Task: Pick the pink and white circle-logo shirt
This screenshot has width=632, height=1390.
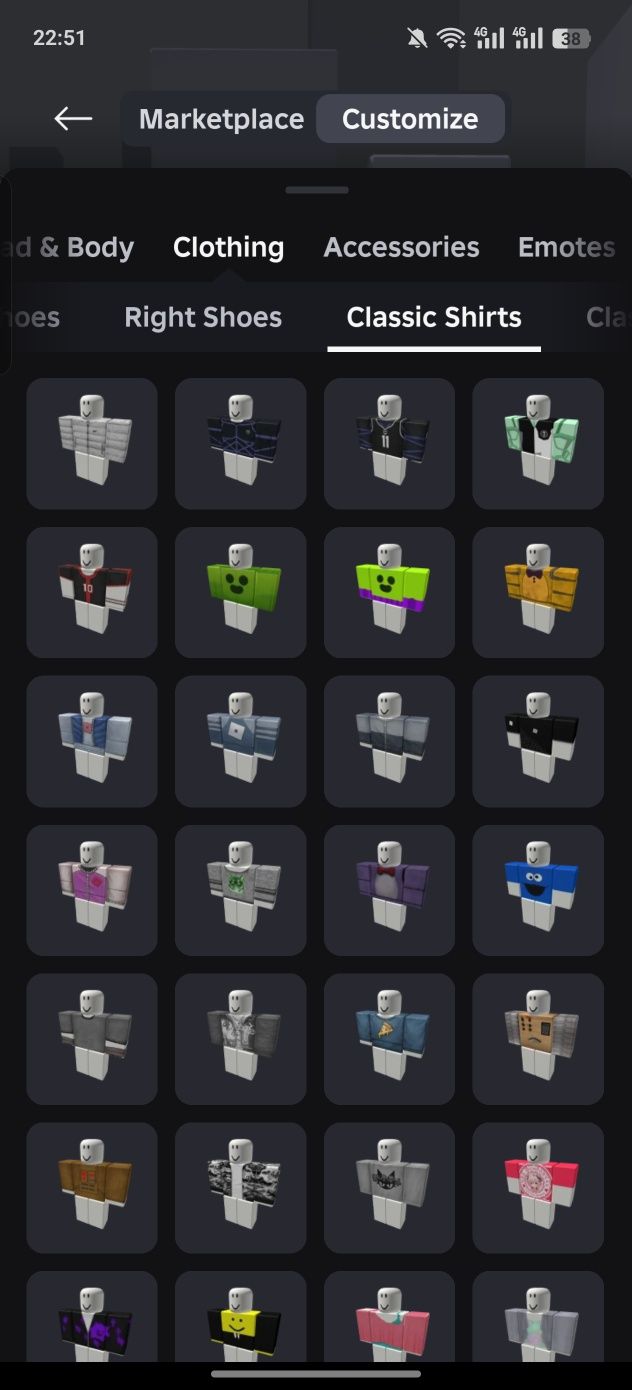Action: pyautogui.click(x=538, y=1187)
